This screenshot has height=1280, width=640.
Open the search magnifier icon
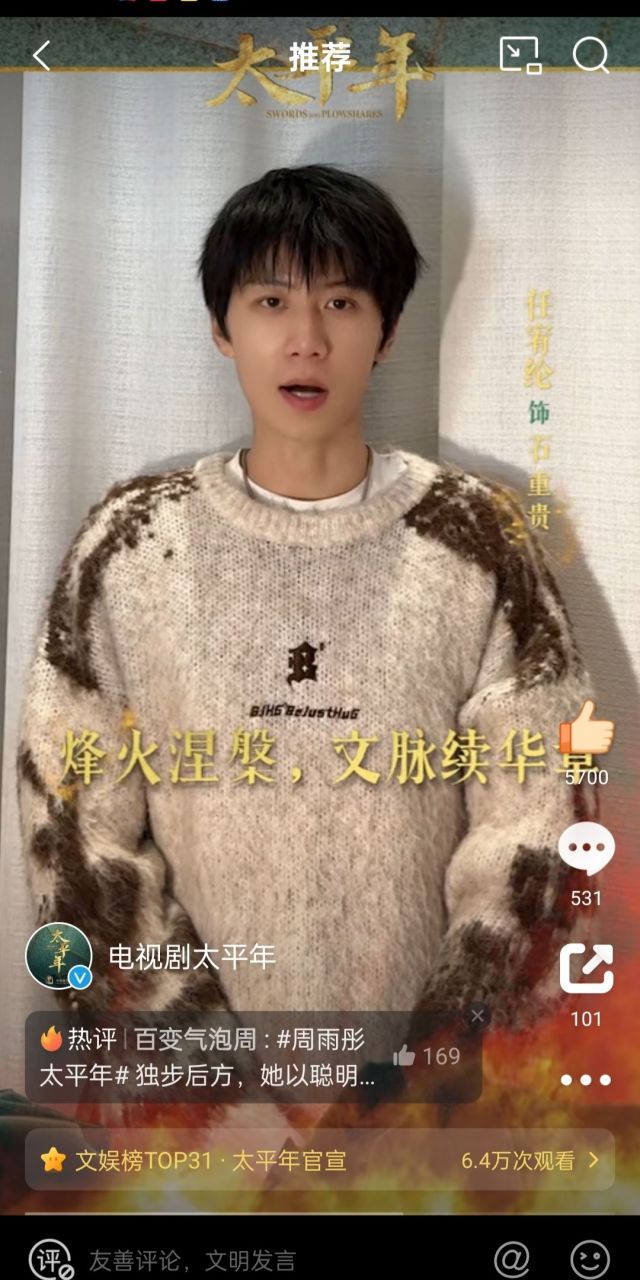(x=591, y=56)
